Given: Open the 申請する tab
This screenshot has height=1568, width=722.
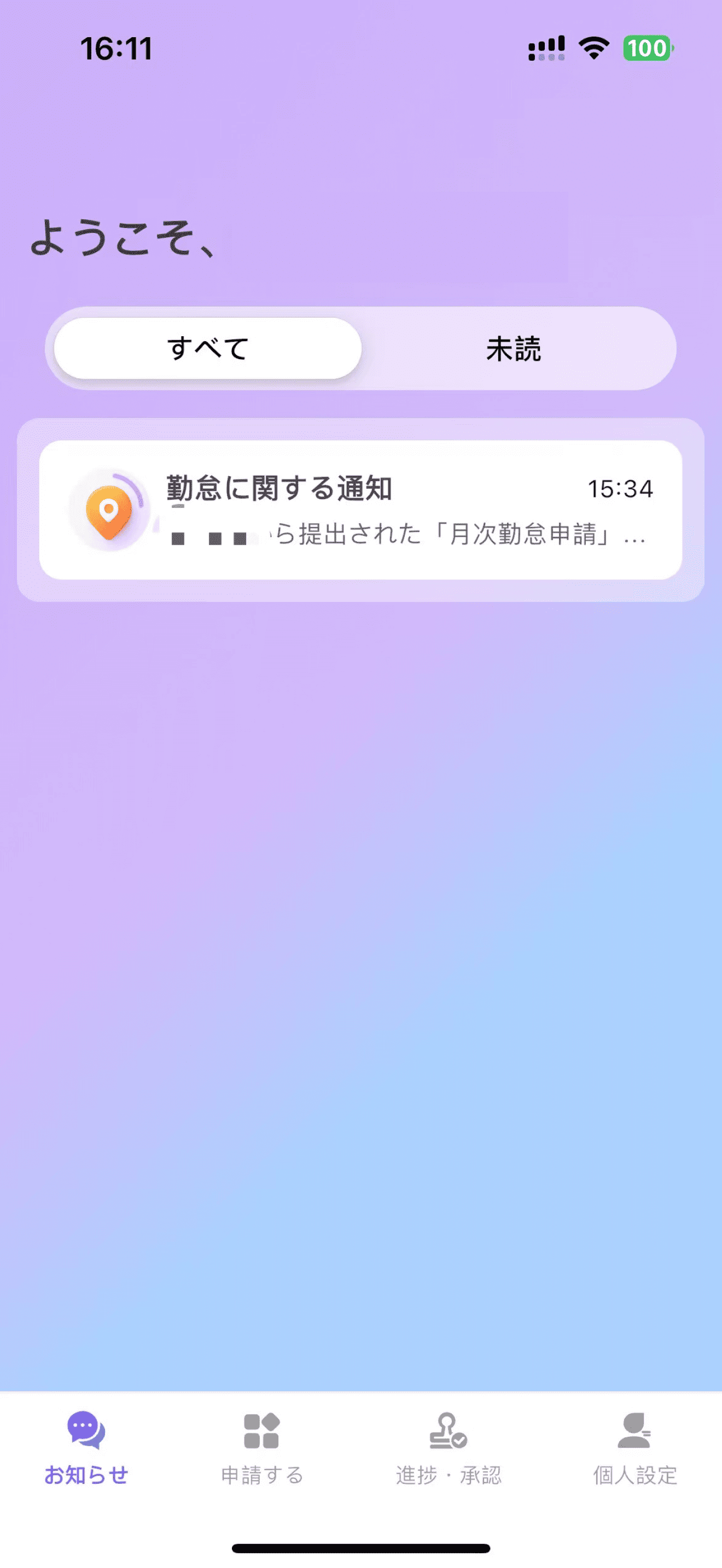Looking at the screenshot, I should [262, 1448].
